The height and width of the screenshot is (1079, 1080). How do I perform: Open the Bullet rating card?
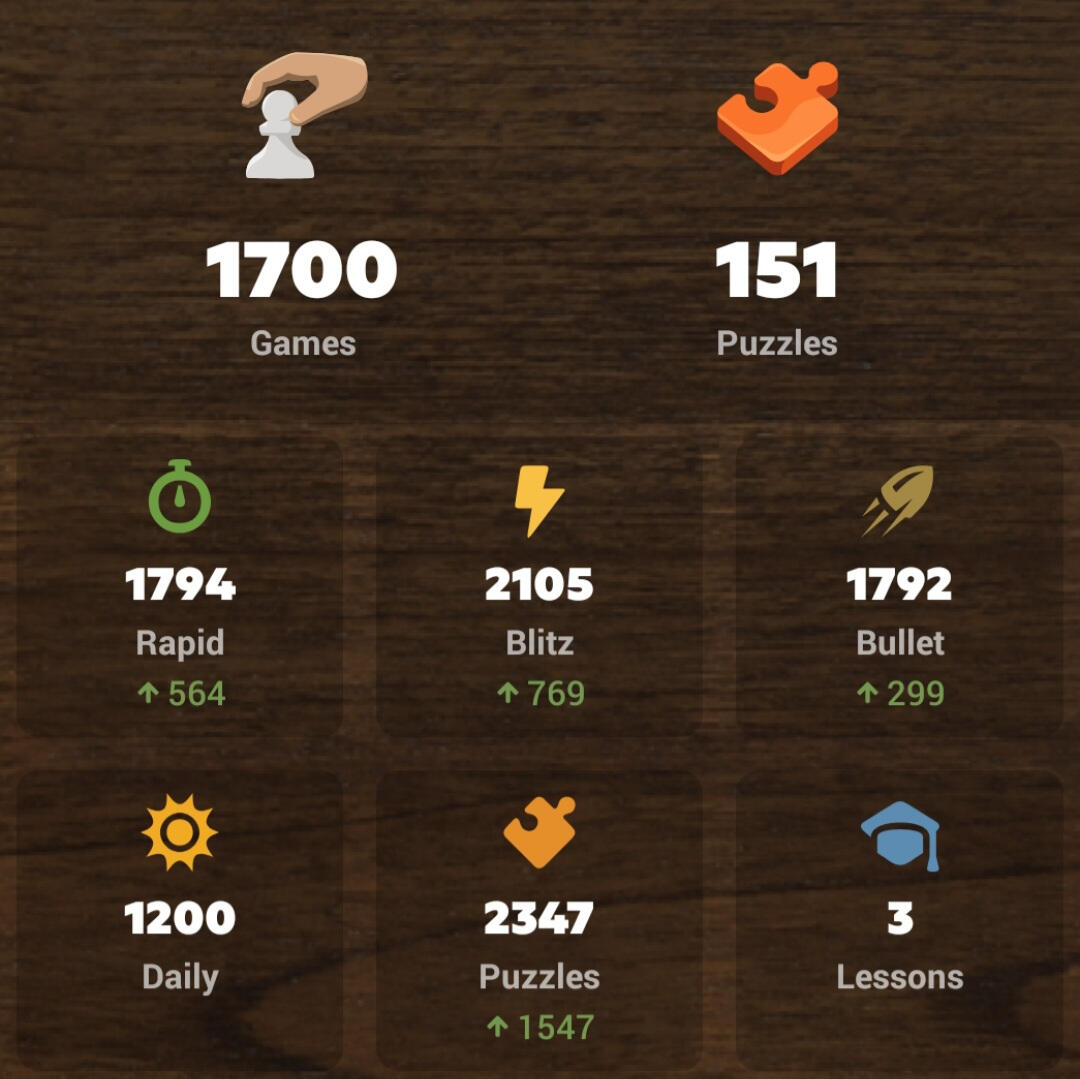pos(899,587)
